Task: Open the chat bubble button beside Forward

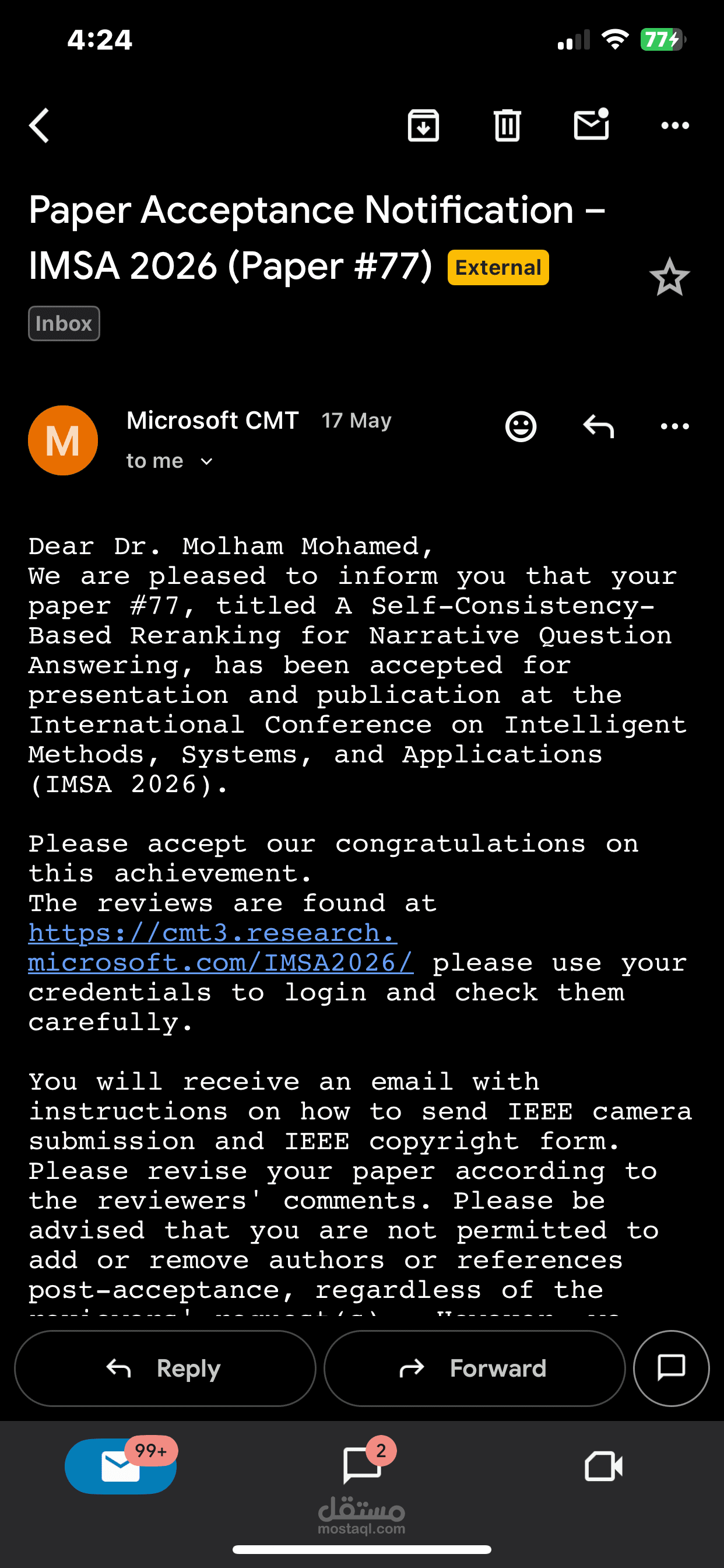Action: coord(671,1368)
